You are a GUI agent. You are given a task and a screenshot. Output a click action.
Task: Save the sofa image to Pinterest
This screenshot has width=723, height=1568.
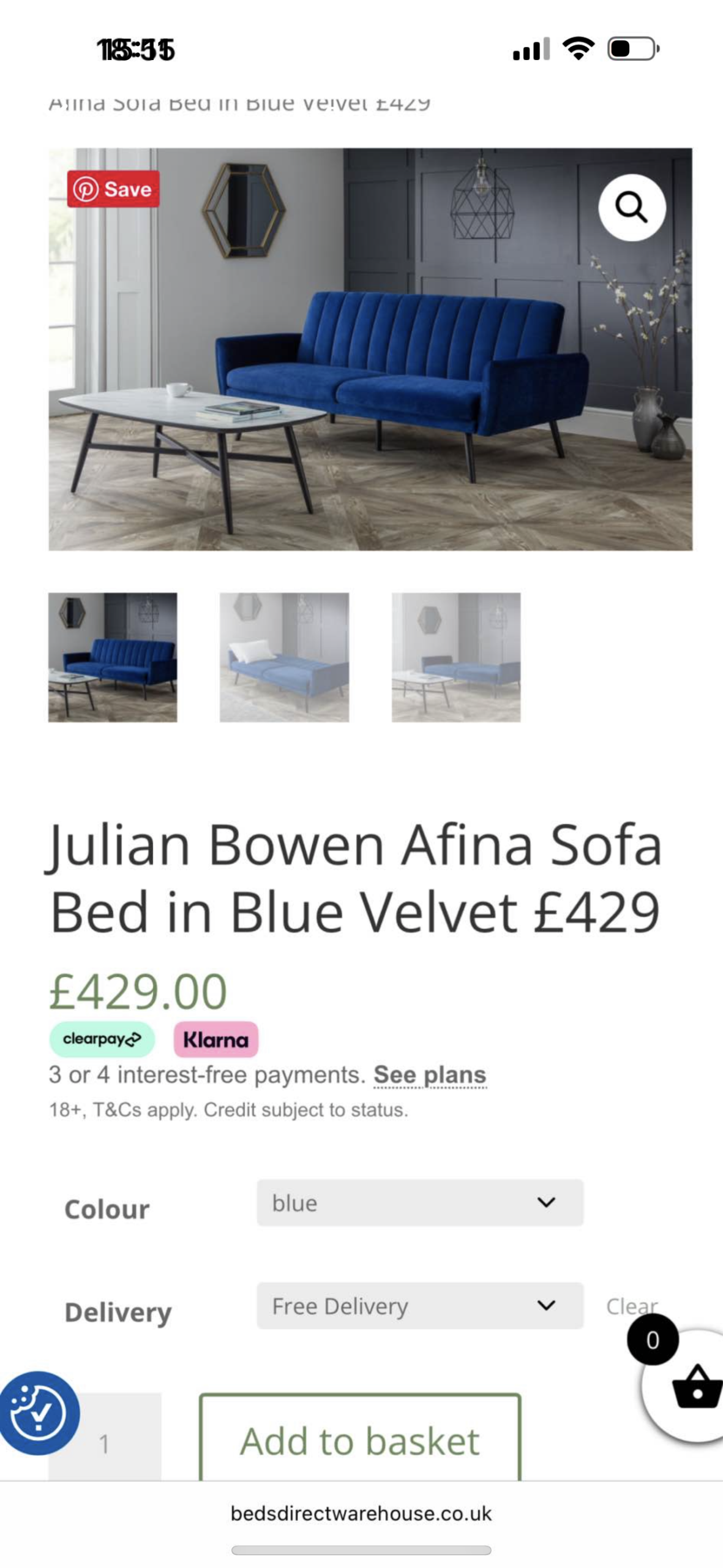[113, 189]
